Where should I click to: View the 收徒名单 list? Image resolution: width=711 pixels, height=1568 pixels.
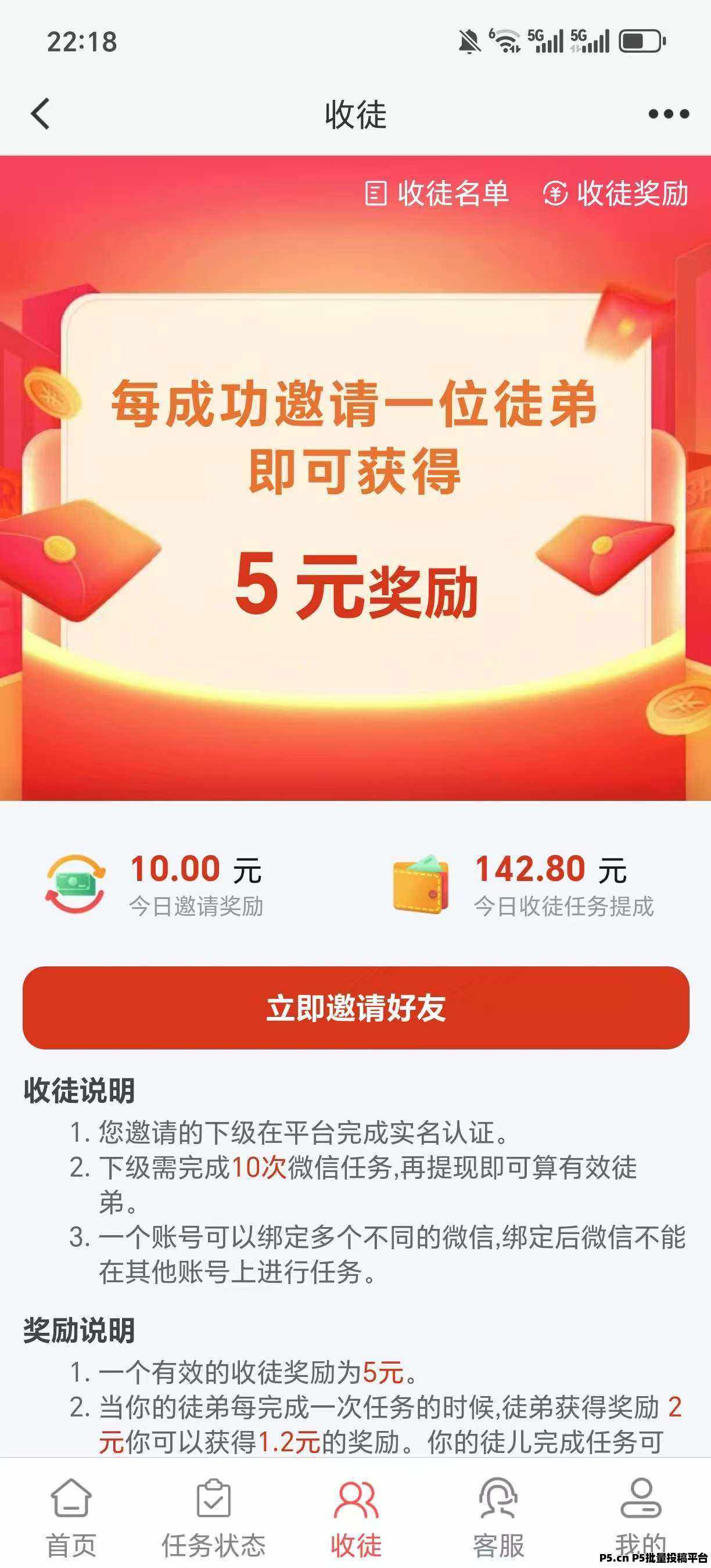(x=436, y=193)
